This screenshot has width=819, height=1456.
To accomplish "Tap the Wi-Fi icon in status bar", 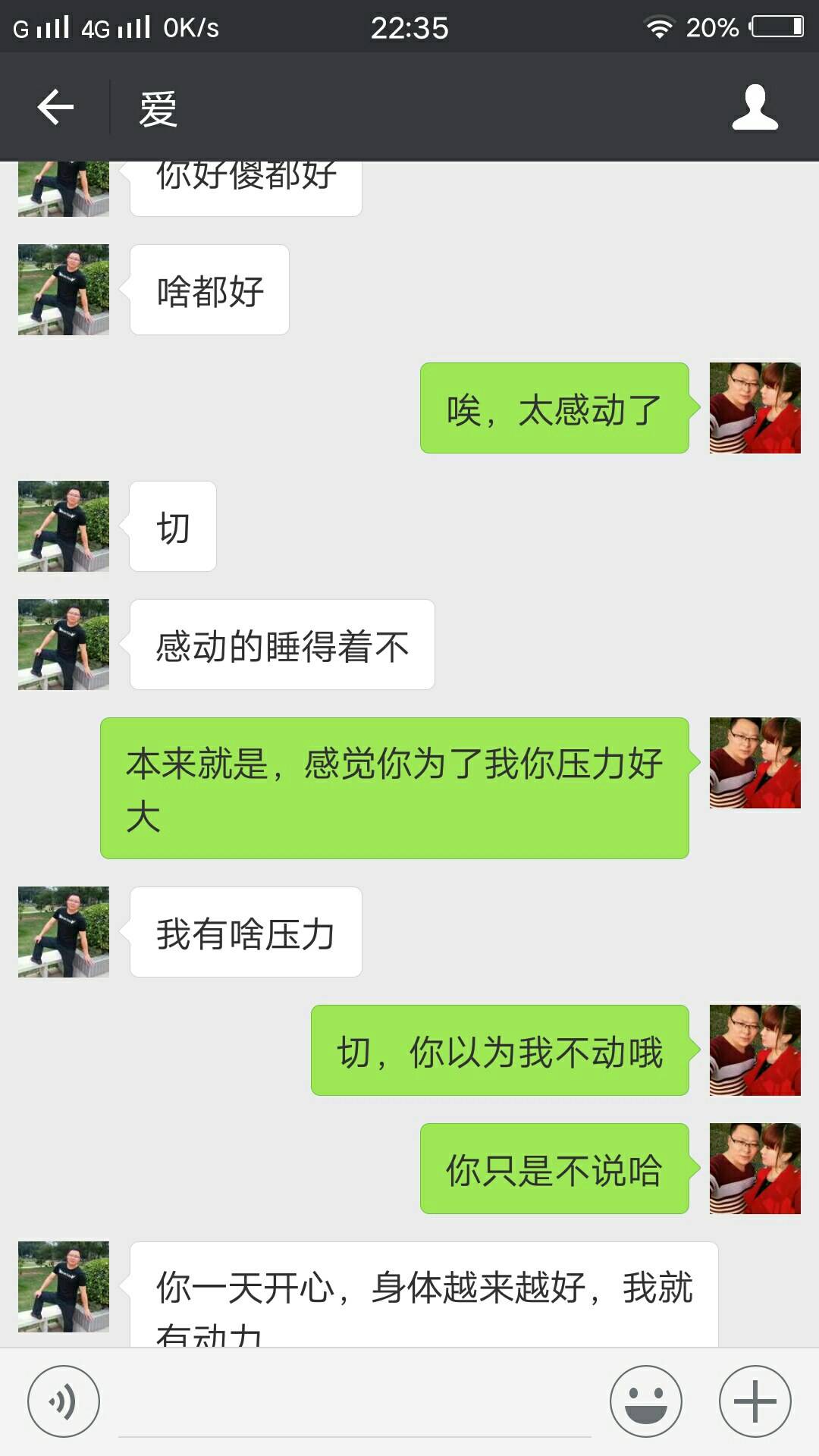I will (x=661, y=25).
